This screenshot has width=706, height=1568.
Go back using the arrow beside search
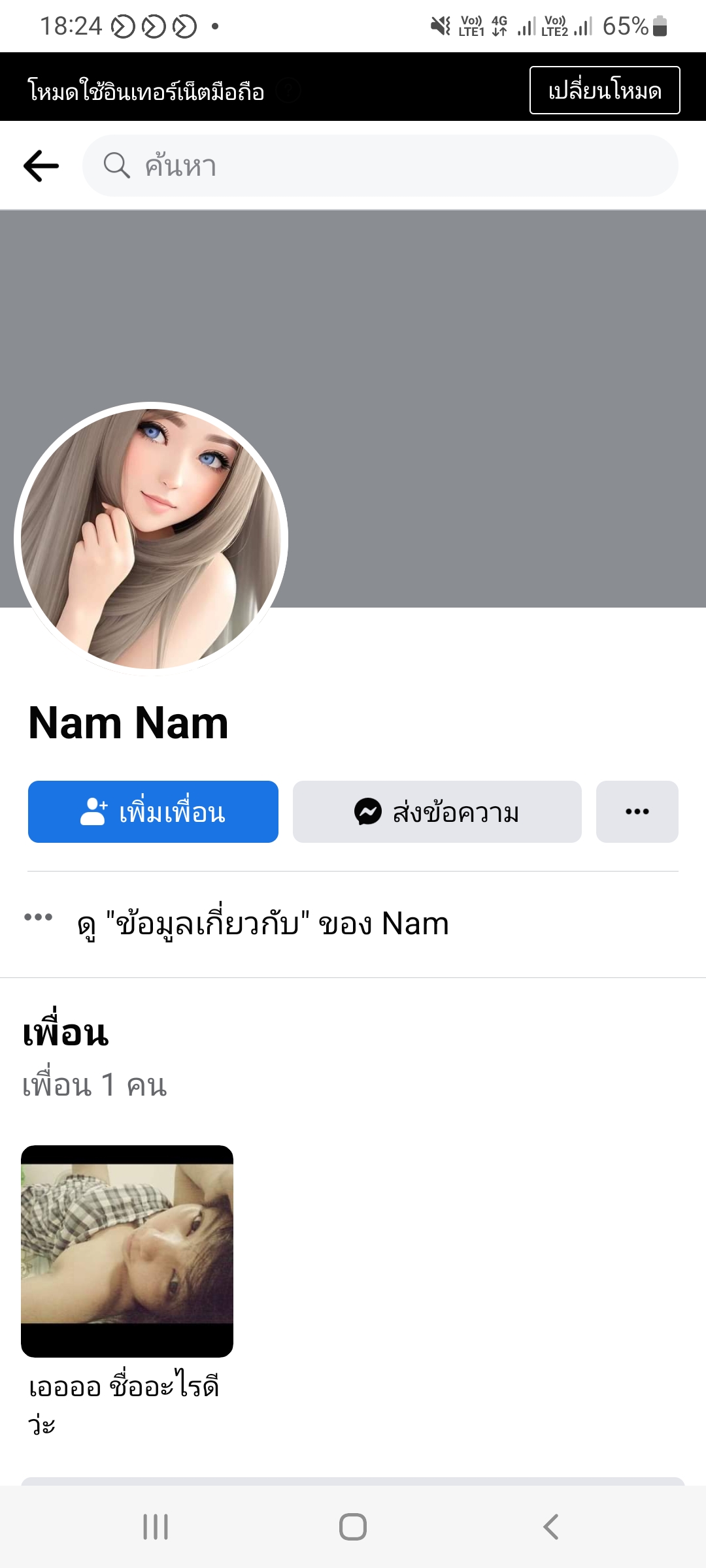coord(41,166)
